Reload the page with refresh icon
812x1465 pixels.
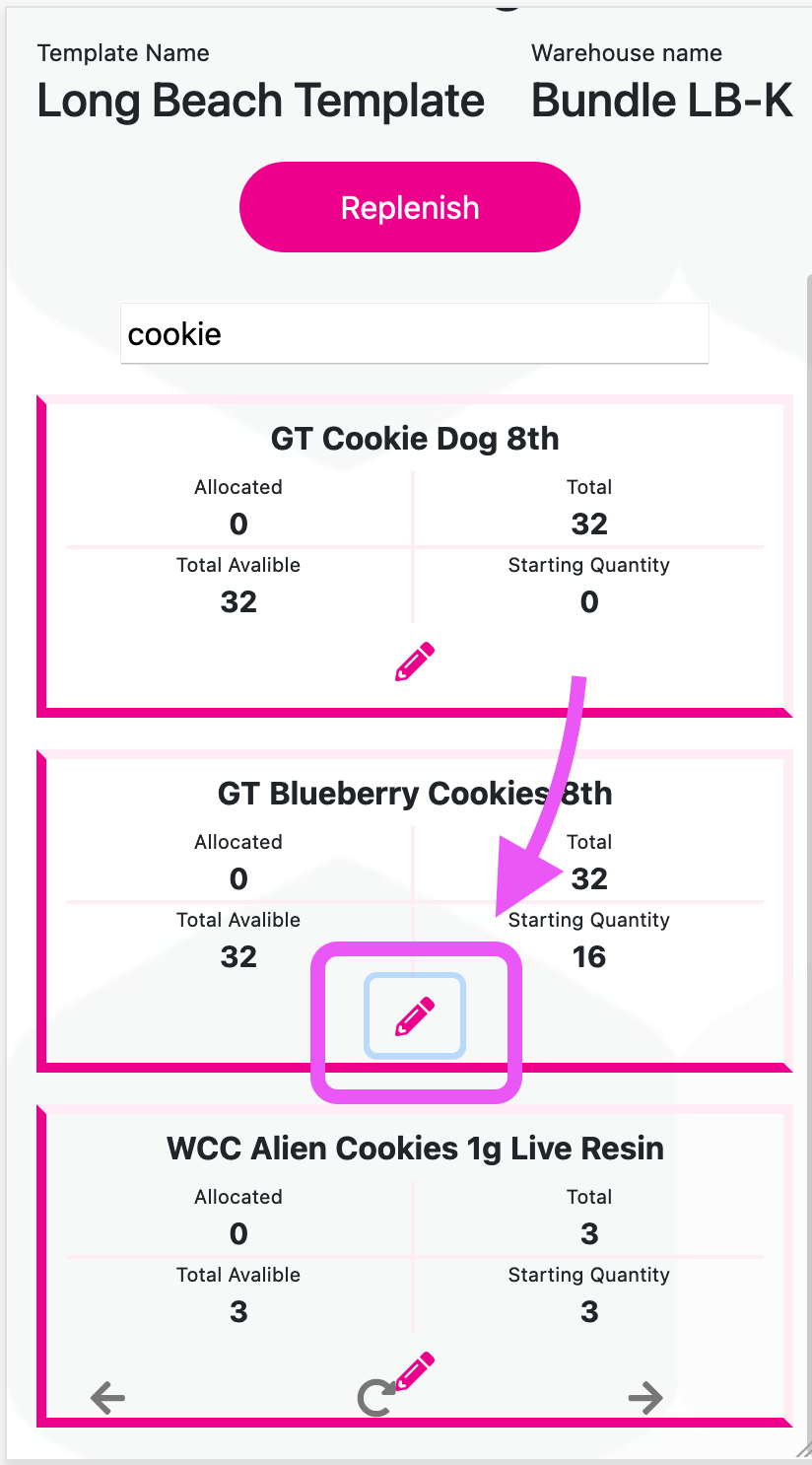pos(375,1397)
